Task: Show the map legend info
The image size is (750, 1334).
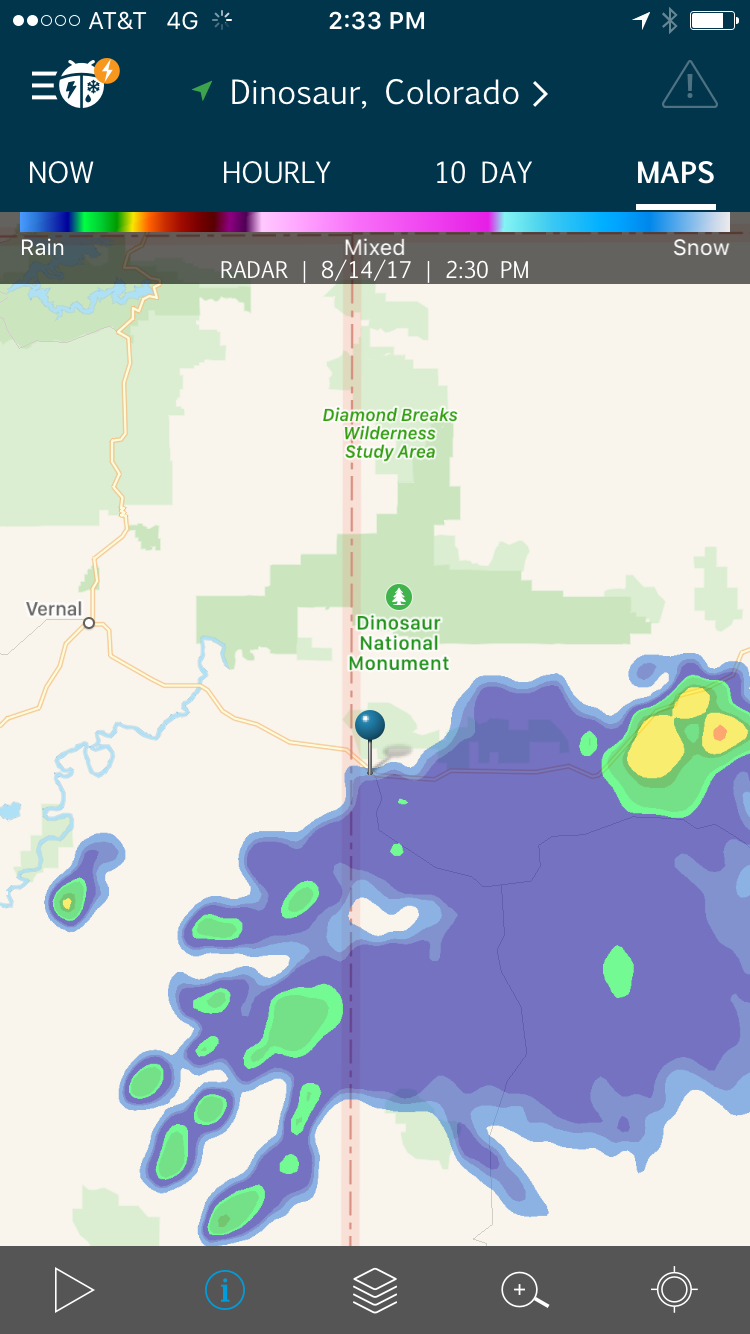Action: coord(224,1290)
